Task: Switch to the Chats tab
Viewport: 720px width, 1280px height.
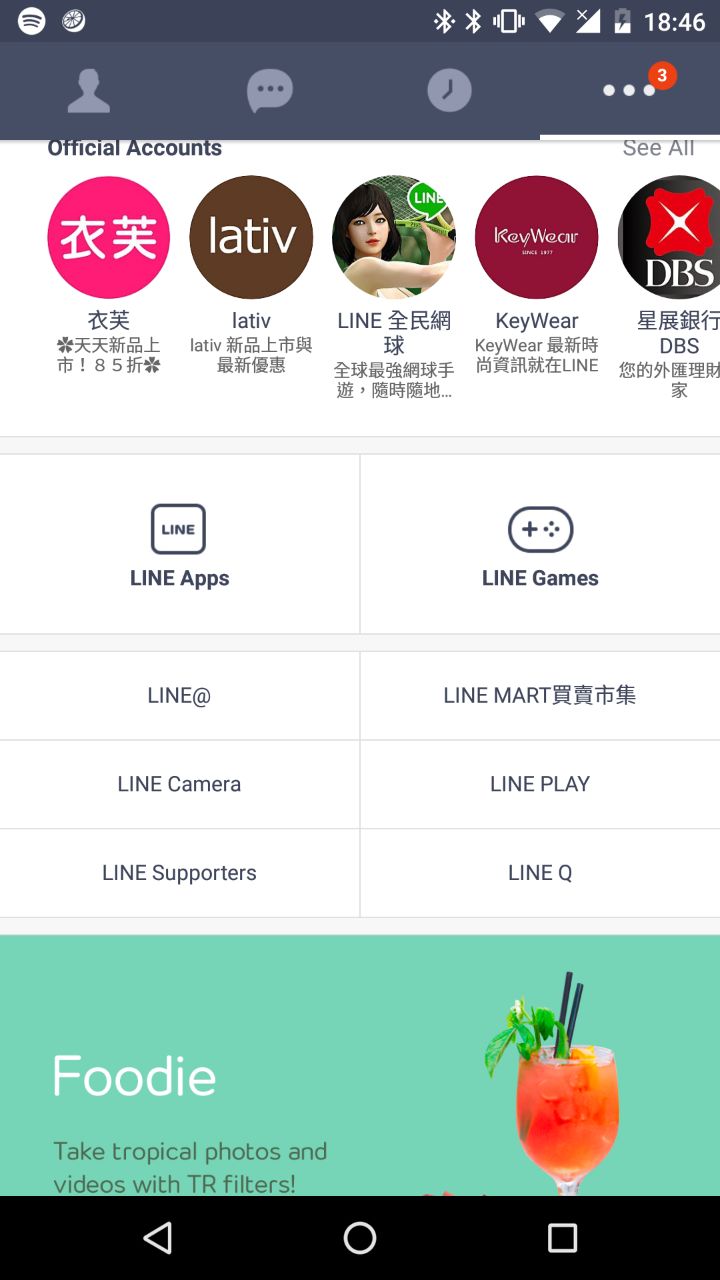Action: point(269,91)
